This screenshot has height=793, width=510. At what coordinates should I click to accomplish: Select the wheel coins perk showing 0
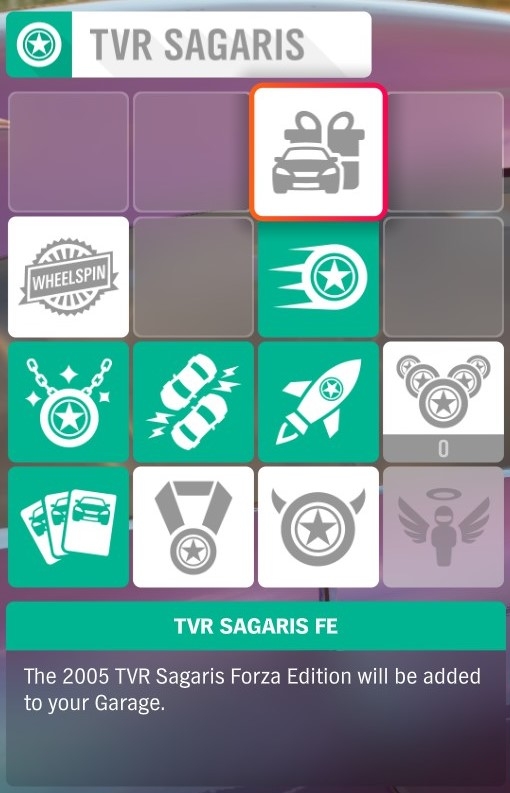point(443,402)
